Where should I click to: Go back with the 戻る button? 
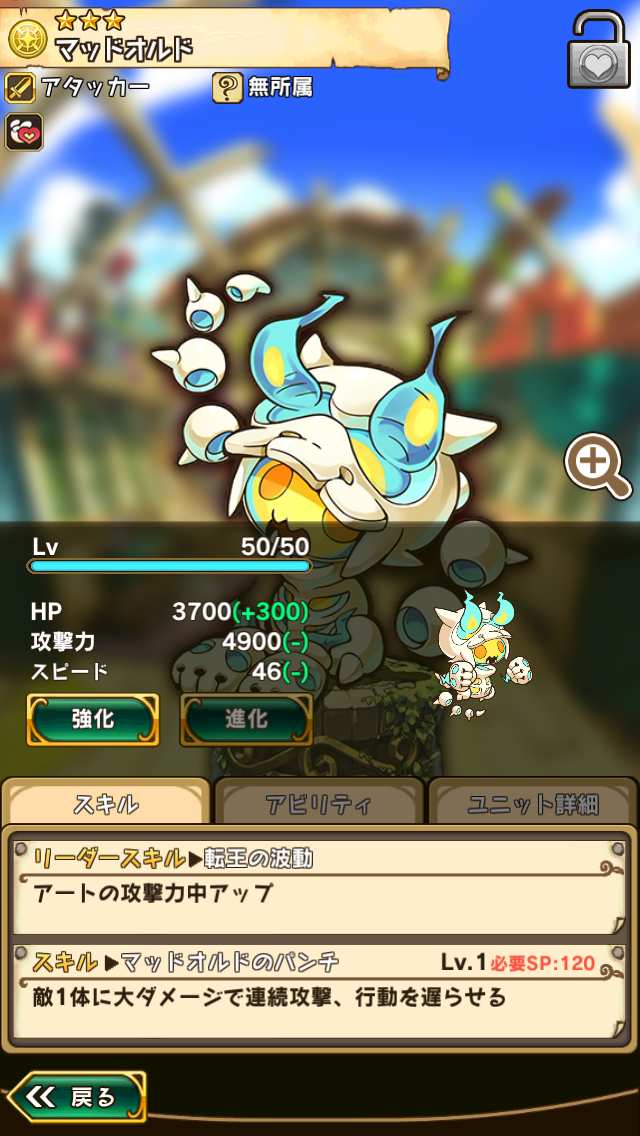pos(75,1096)
